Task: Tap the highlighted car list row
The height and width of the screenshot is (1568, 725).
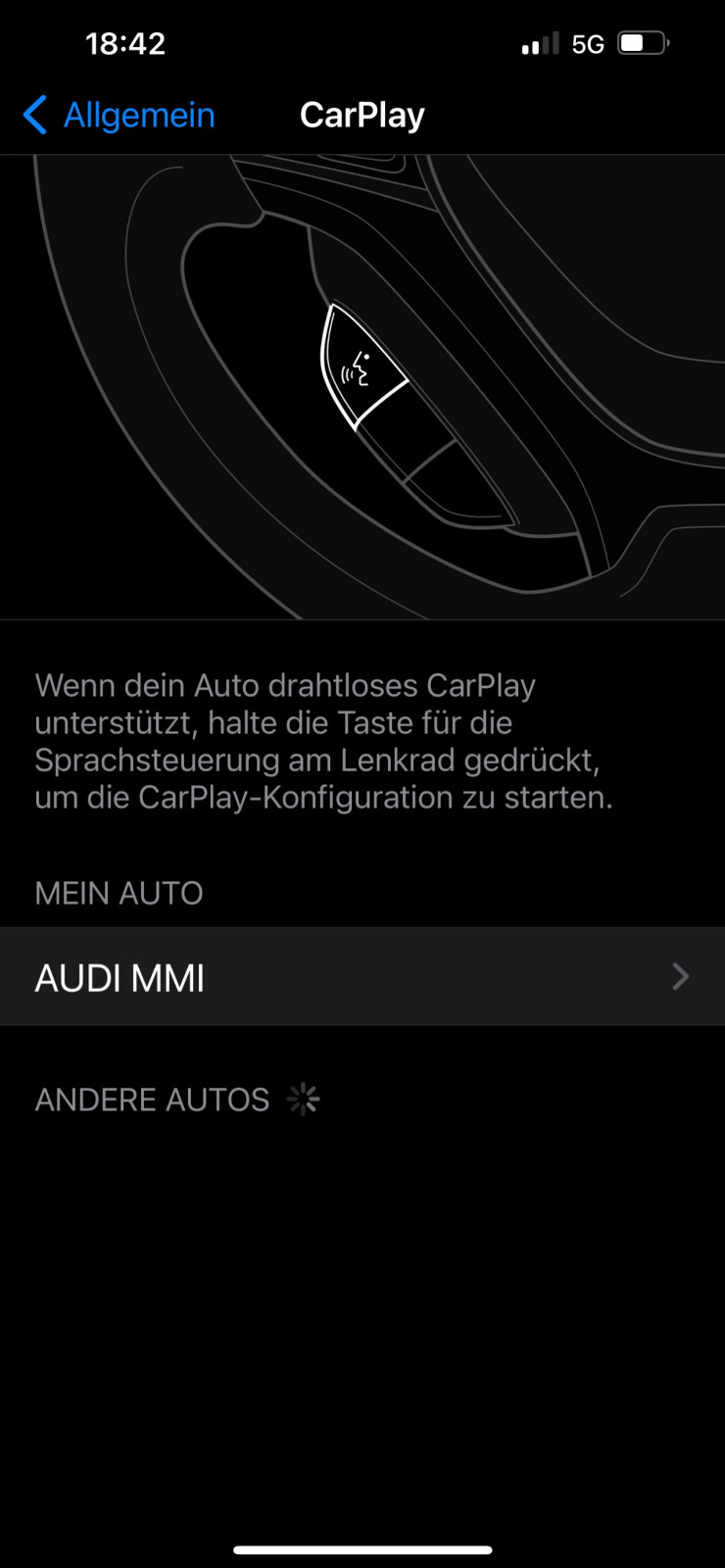Action: (x=362, y=976)
